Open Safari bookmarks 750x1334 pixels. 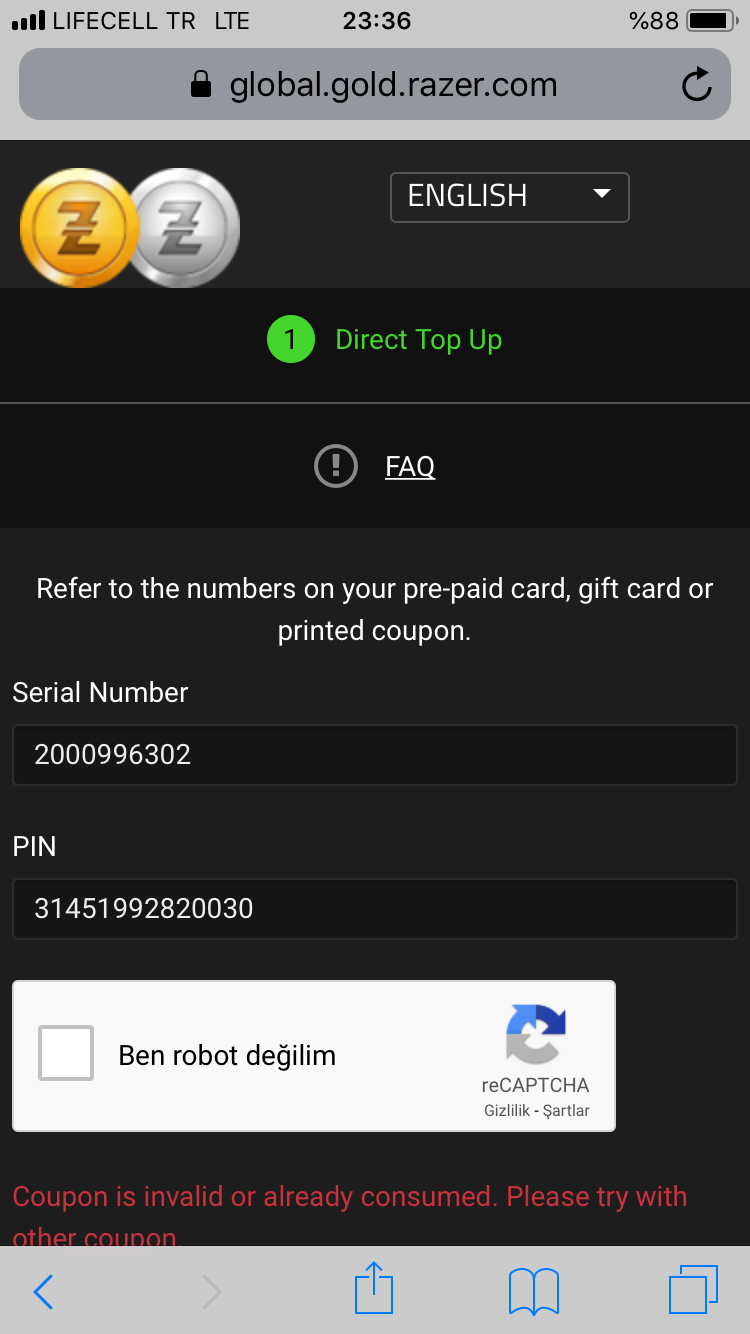tap(534, 1291)
